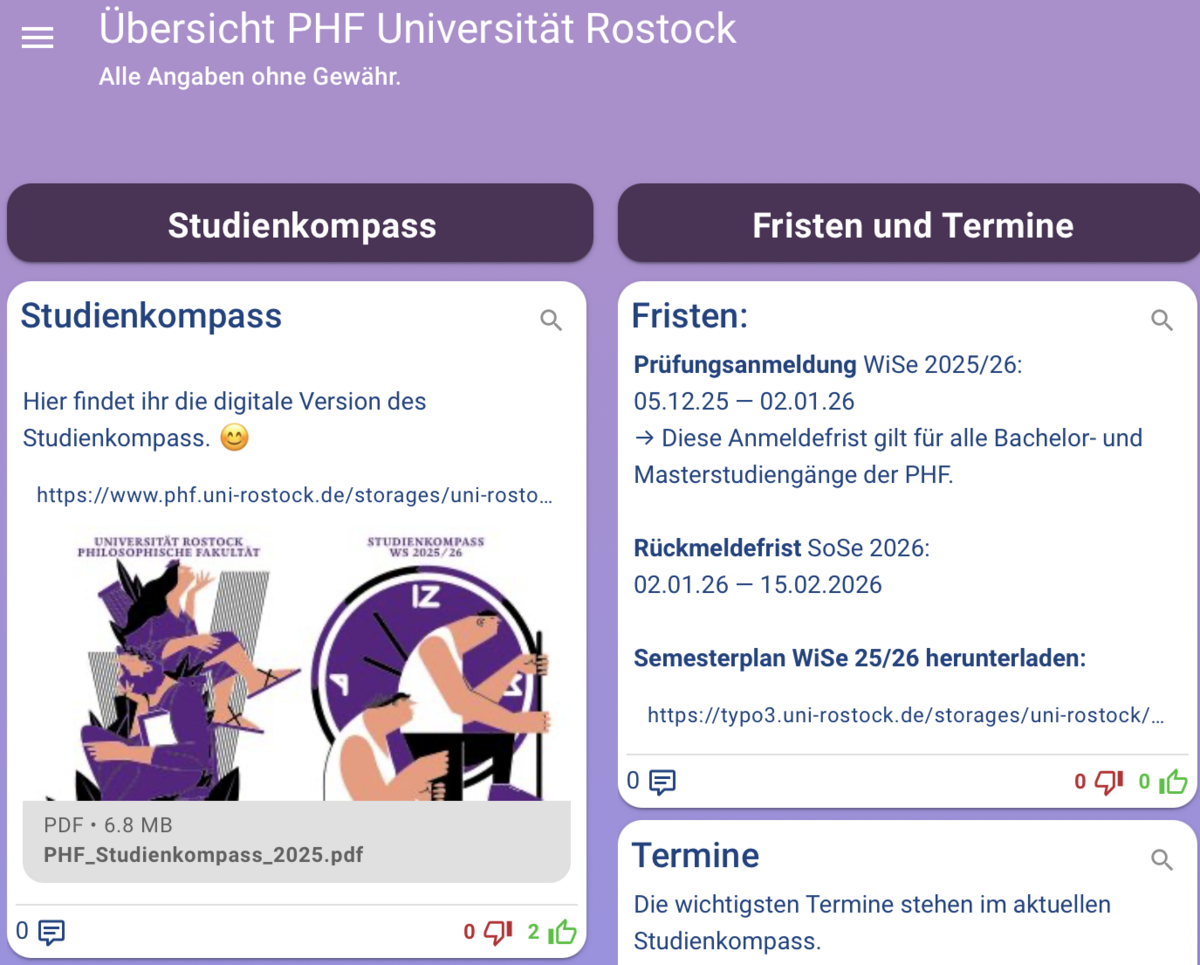Open the typo3.uni-rostock.de Semesterplan link
This screenshot has height=965, width=1200.
pos(905,715)
